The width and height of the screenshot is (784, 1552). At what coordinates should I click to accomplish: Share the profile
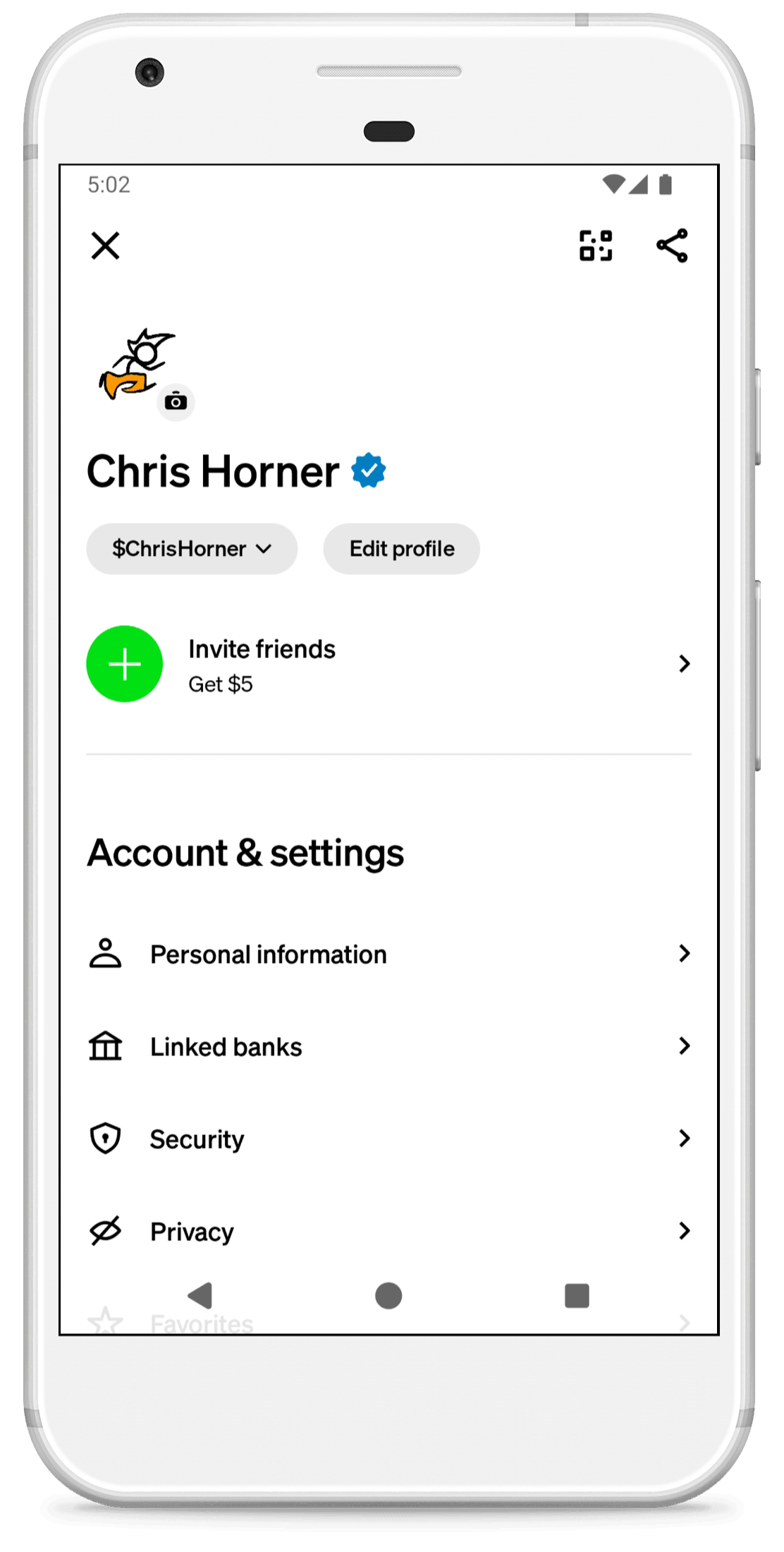tap(672, 246)
